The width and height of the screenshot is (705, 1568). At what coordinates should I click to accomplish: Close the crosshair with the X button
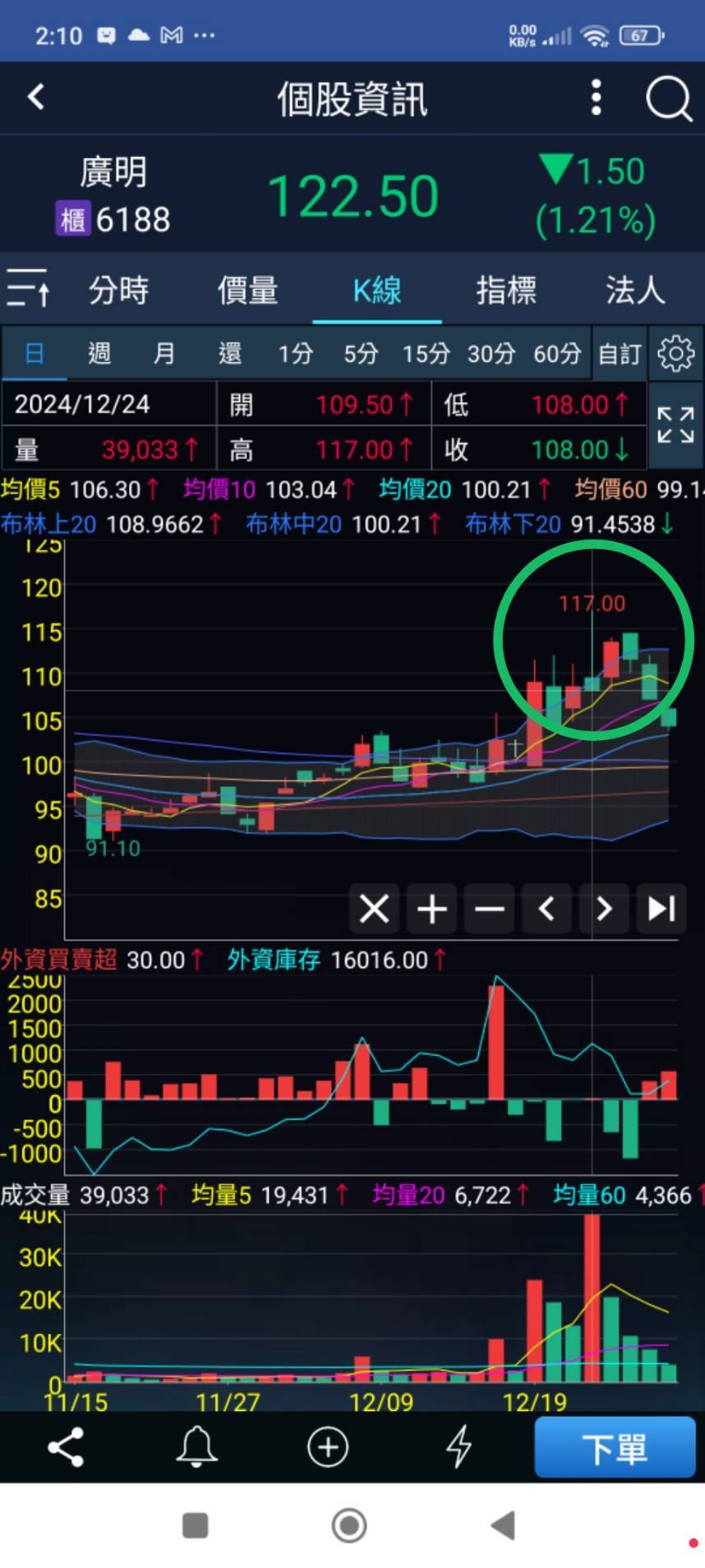pyautogui.click(x=375, y=909)
